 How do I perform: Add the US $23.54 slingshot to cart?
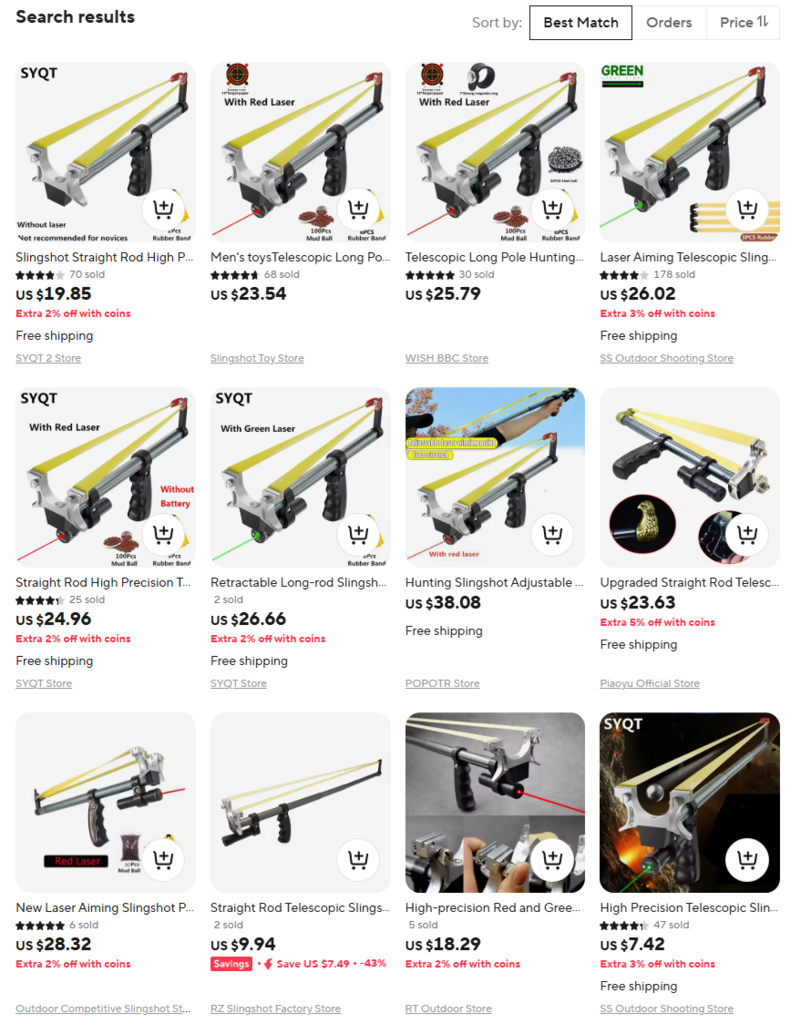[358, 210]
